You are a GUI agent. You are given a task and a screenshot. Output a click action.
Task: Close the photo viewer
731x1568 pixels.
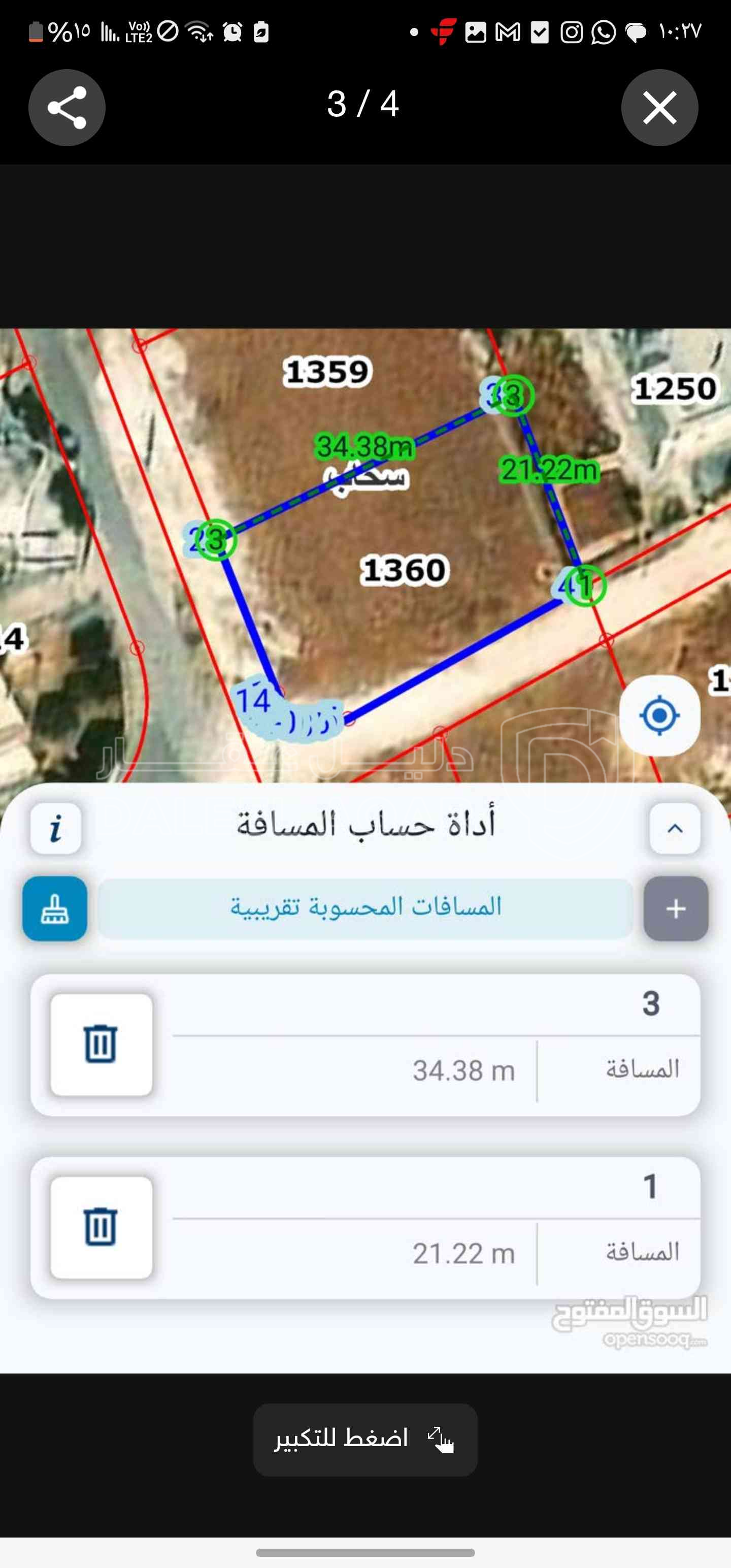pos(659,108)
